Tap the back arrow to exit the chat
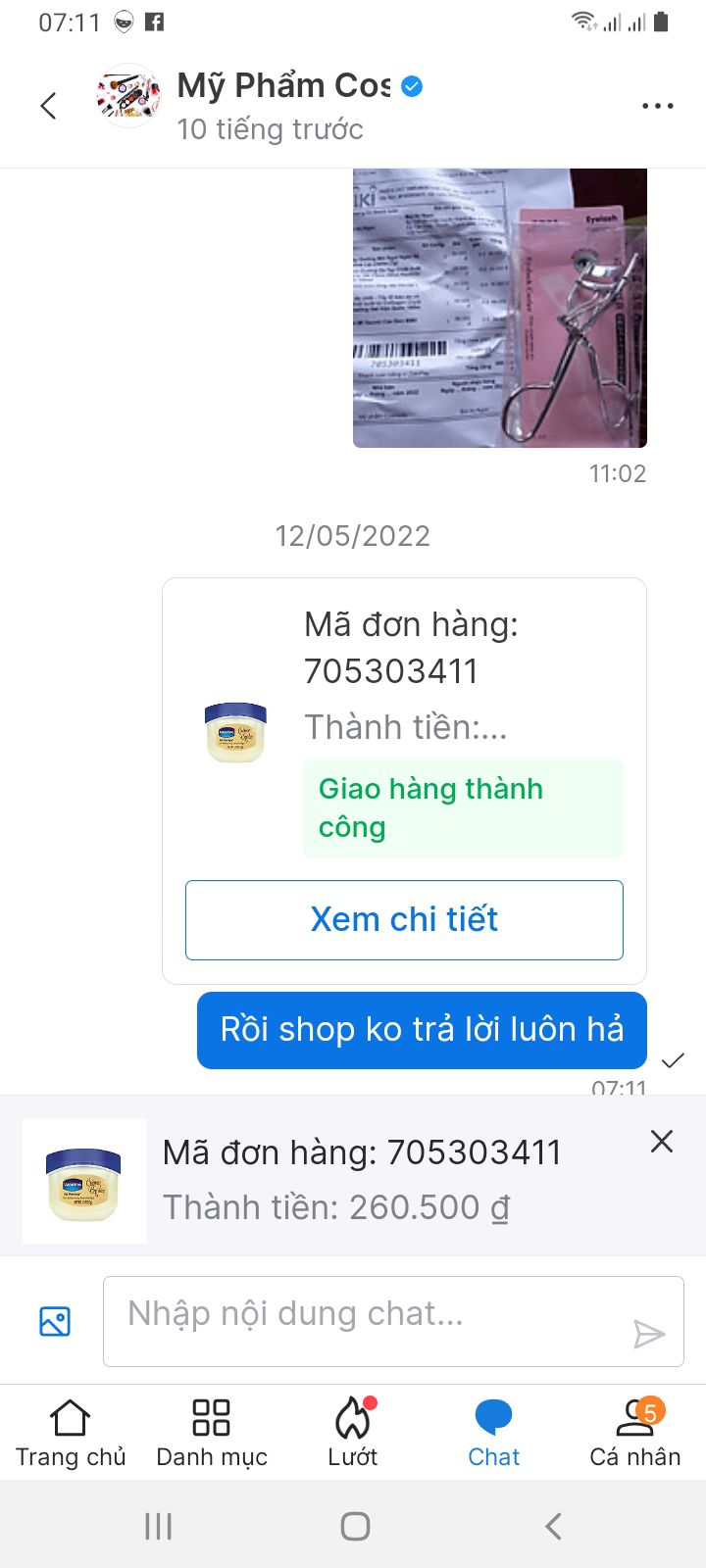This screenshot has height=1568, width=706. tap(48, 105)
